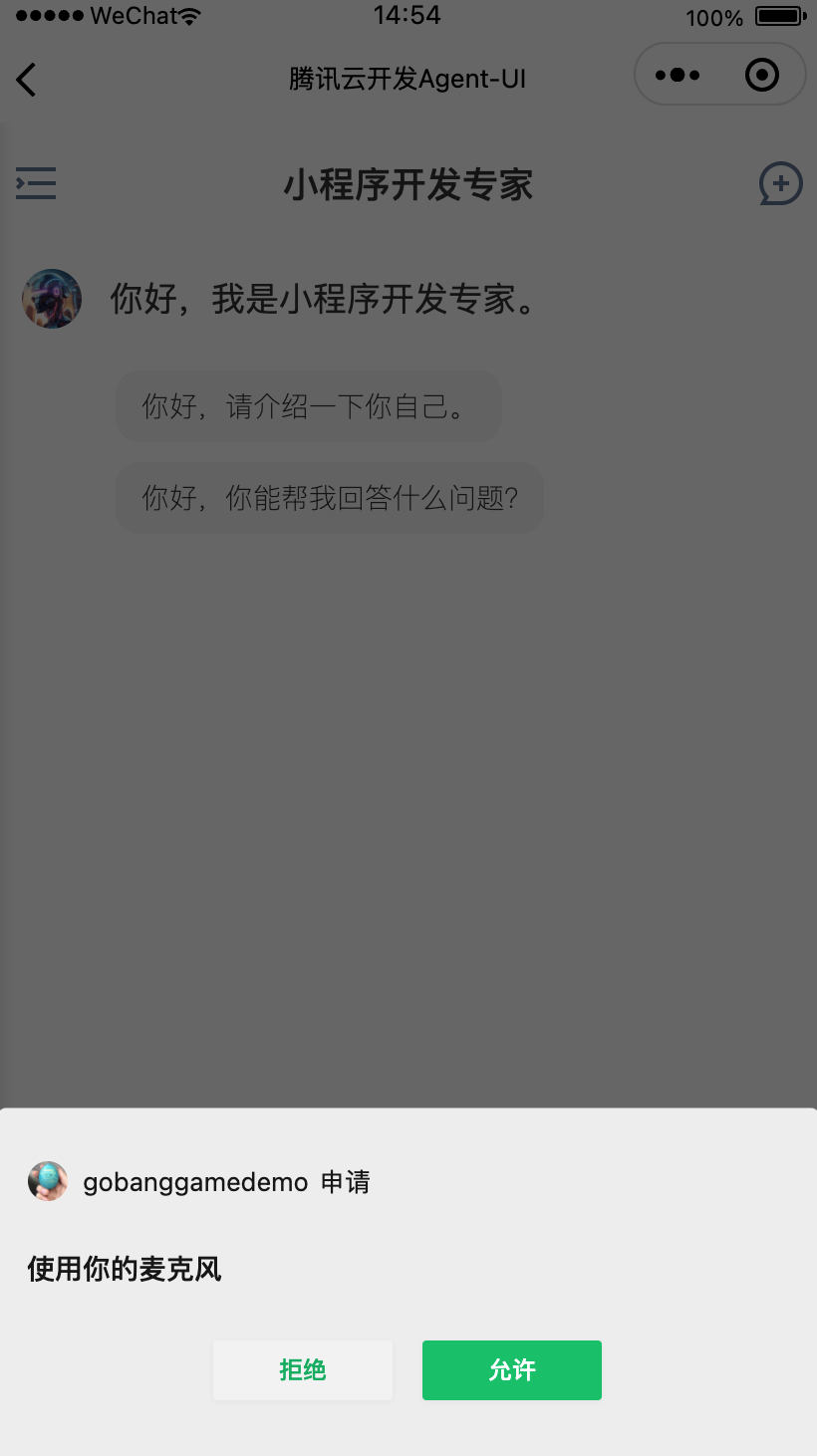Close the mini program via circle icon
This screenshot has width=817, height=1456.
click(762, 75)
